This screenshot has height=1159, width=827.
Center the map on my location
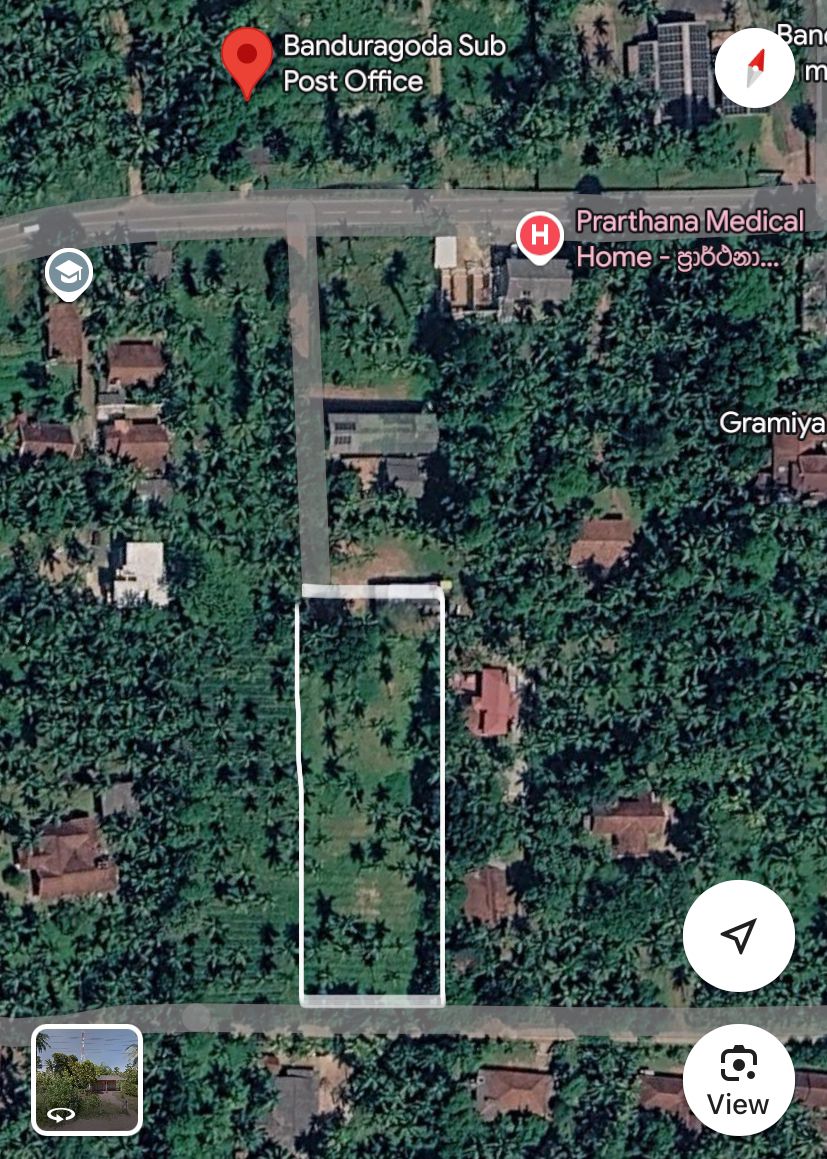click(738, 936)
